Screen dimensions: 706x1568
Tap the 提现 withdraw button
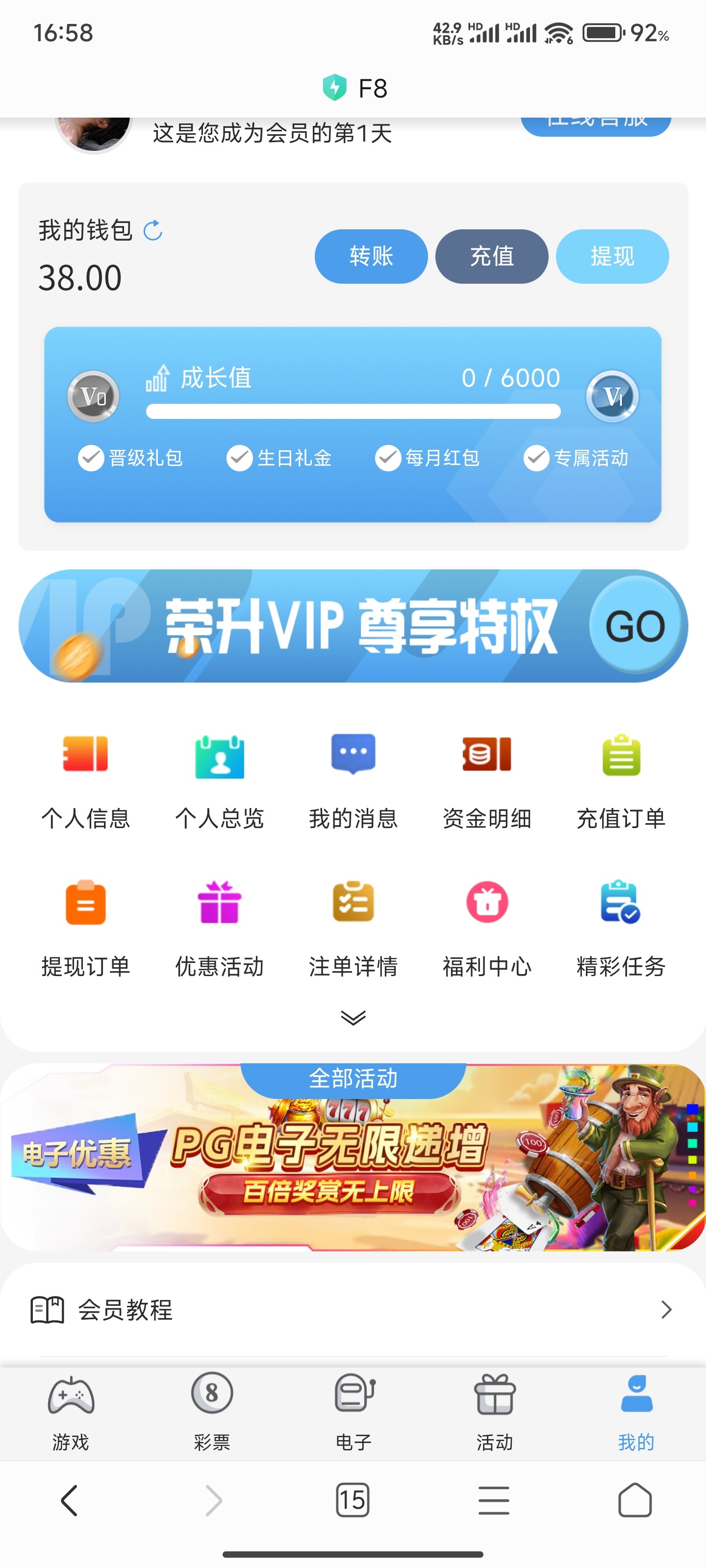611,256
